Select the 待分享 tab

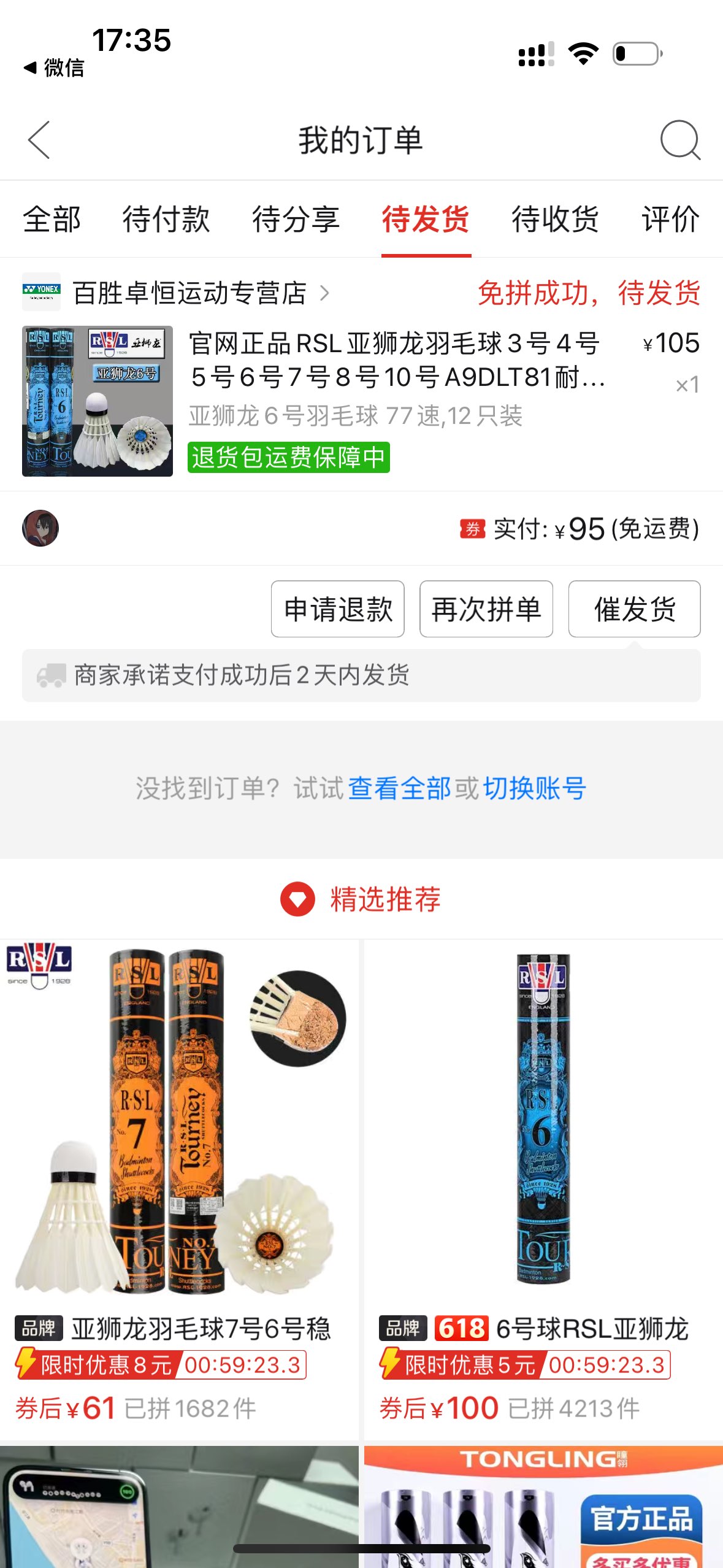(296, 220)
